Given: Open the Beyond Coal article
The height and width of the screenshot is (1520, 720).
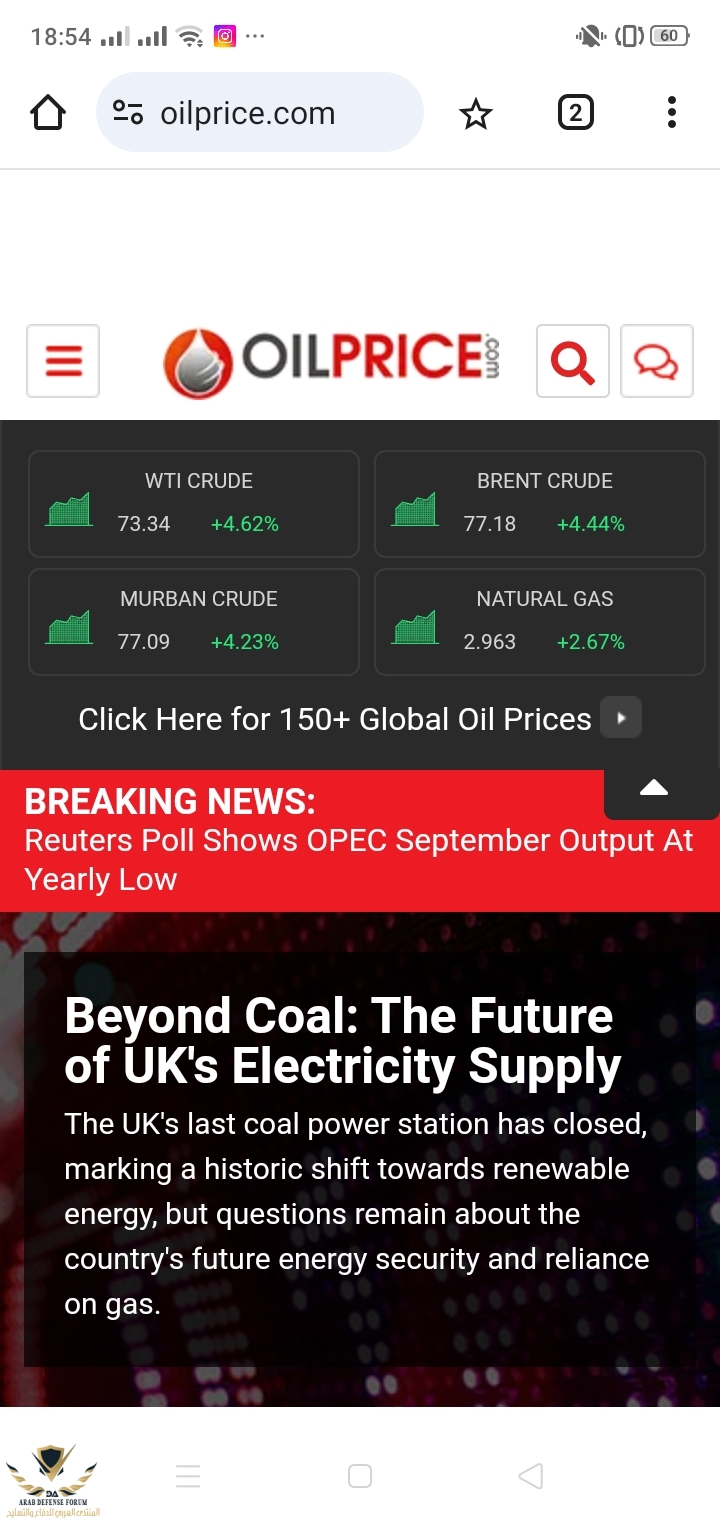Looking at the screenshot, I should coord(343,1040).
